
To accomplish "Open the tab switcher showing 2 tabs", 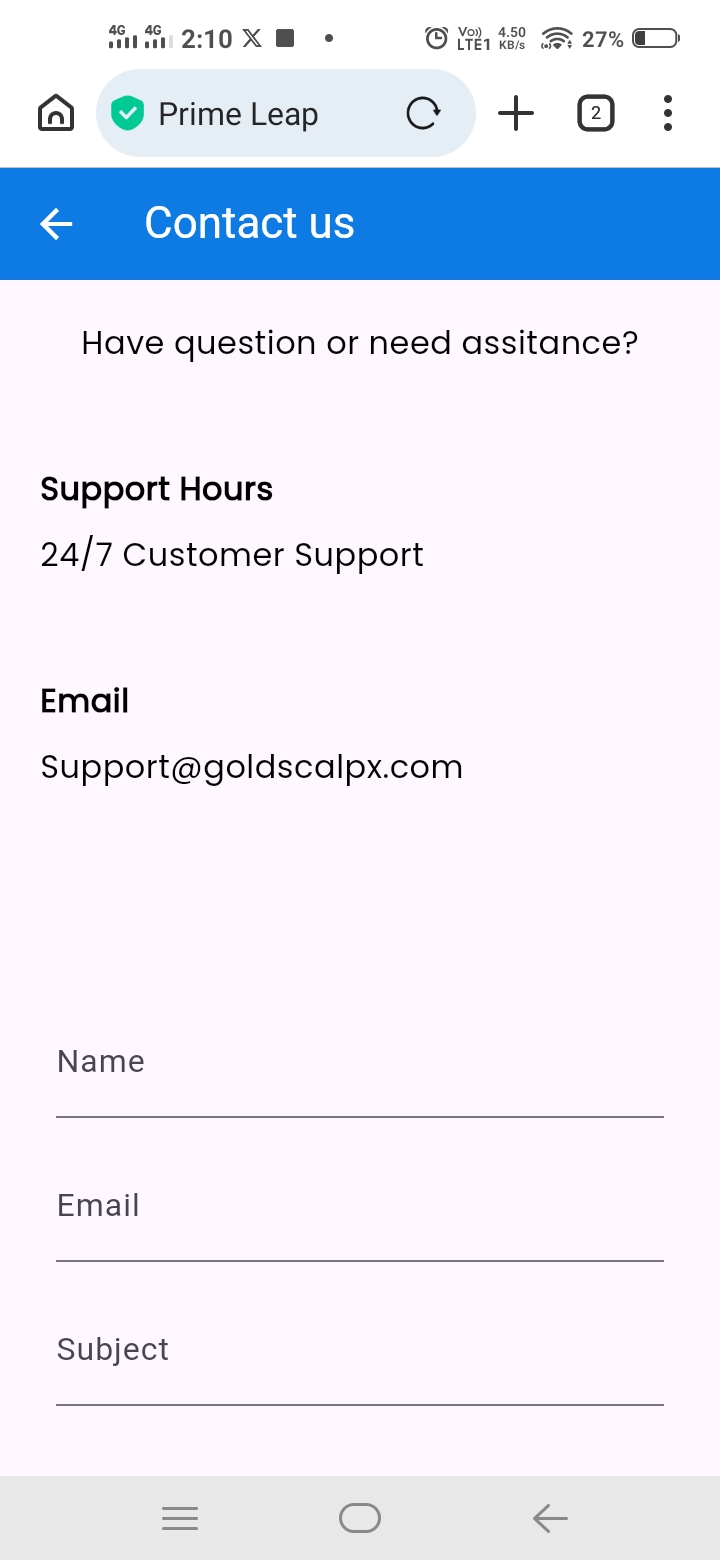I will [596, 114].
